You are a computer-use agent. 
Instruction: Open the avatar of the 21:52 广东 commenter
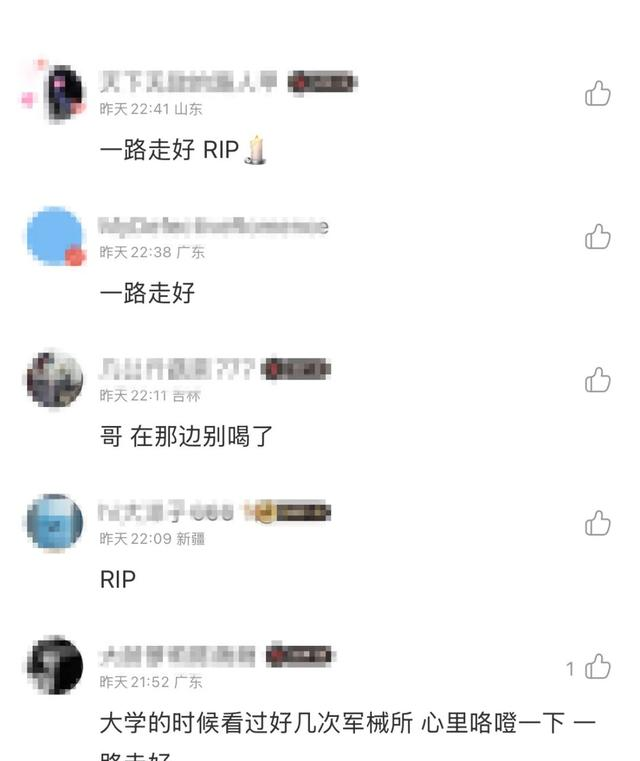(55, 666)
